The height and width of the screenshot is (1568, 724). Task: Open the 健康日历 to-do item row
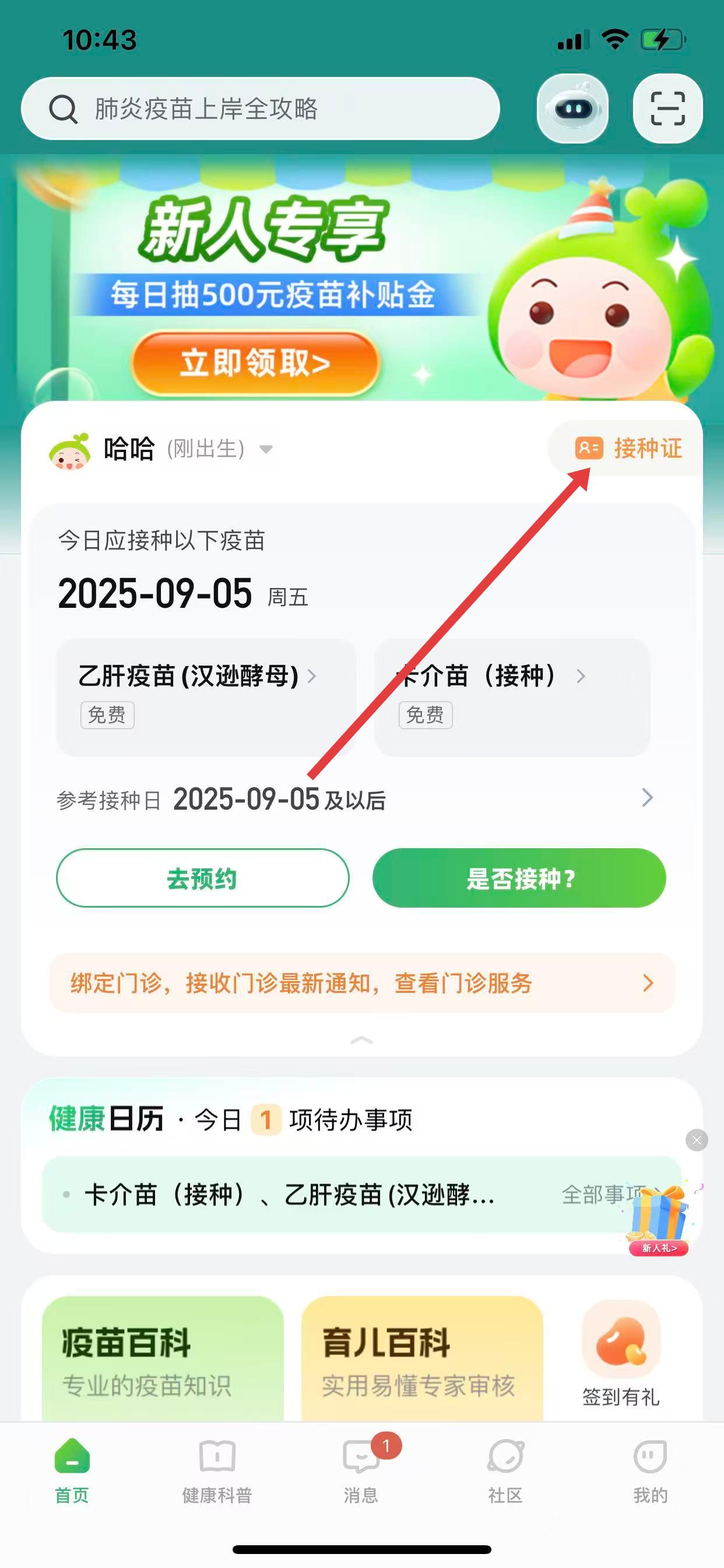coord(304,1194)
